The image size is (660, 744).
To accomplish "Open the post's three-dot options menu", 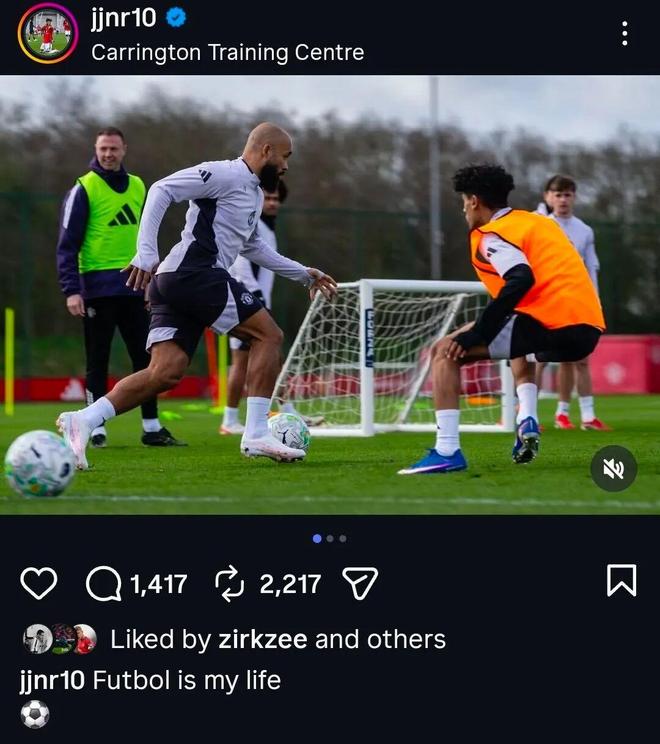I will point(624,34).
